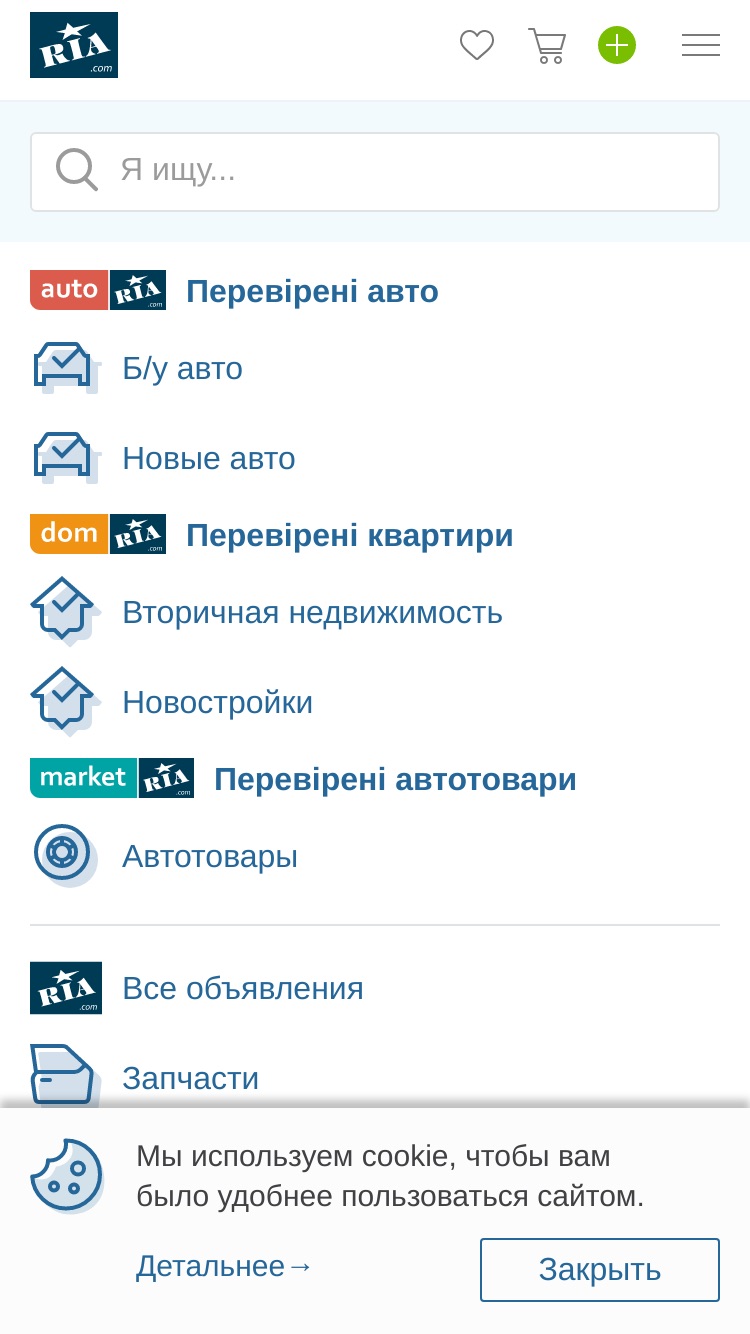Dismiss cookie banner with Закрыть
The width and height of the screenshot is (750, 1334).
pos(600,1270)
